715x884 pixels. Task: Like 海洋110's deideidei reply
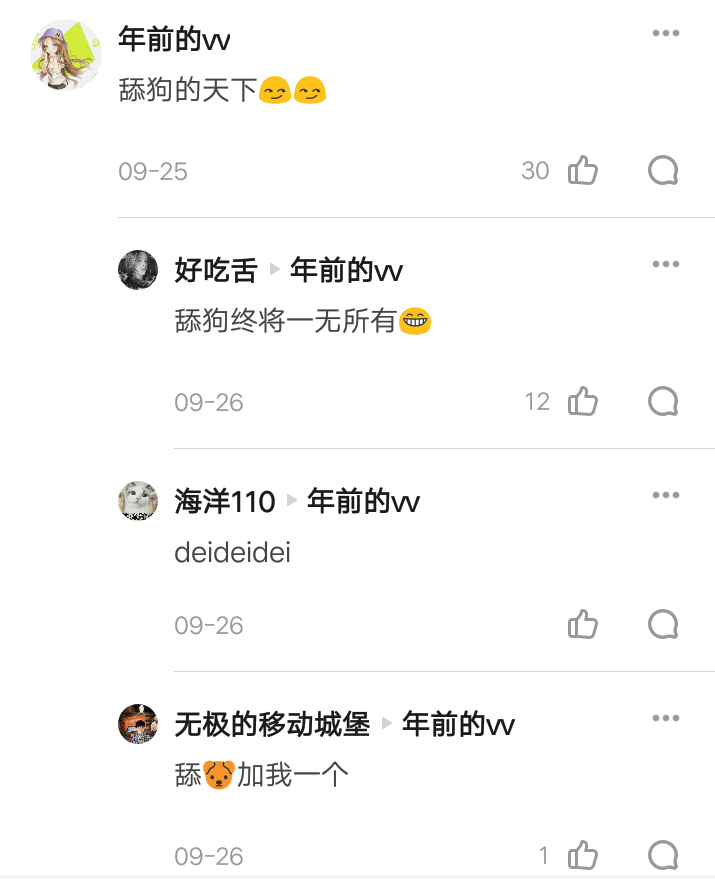[582, 625]
